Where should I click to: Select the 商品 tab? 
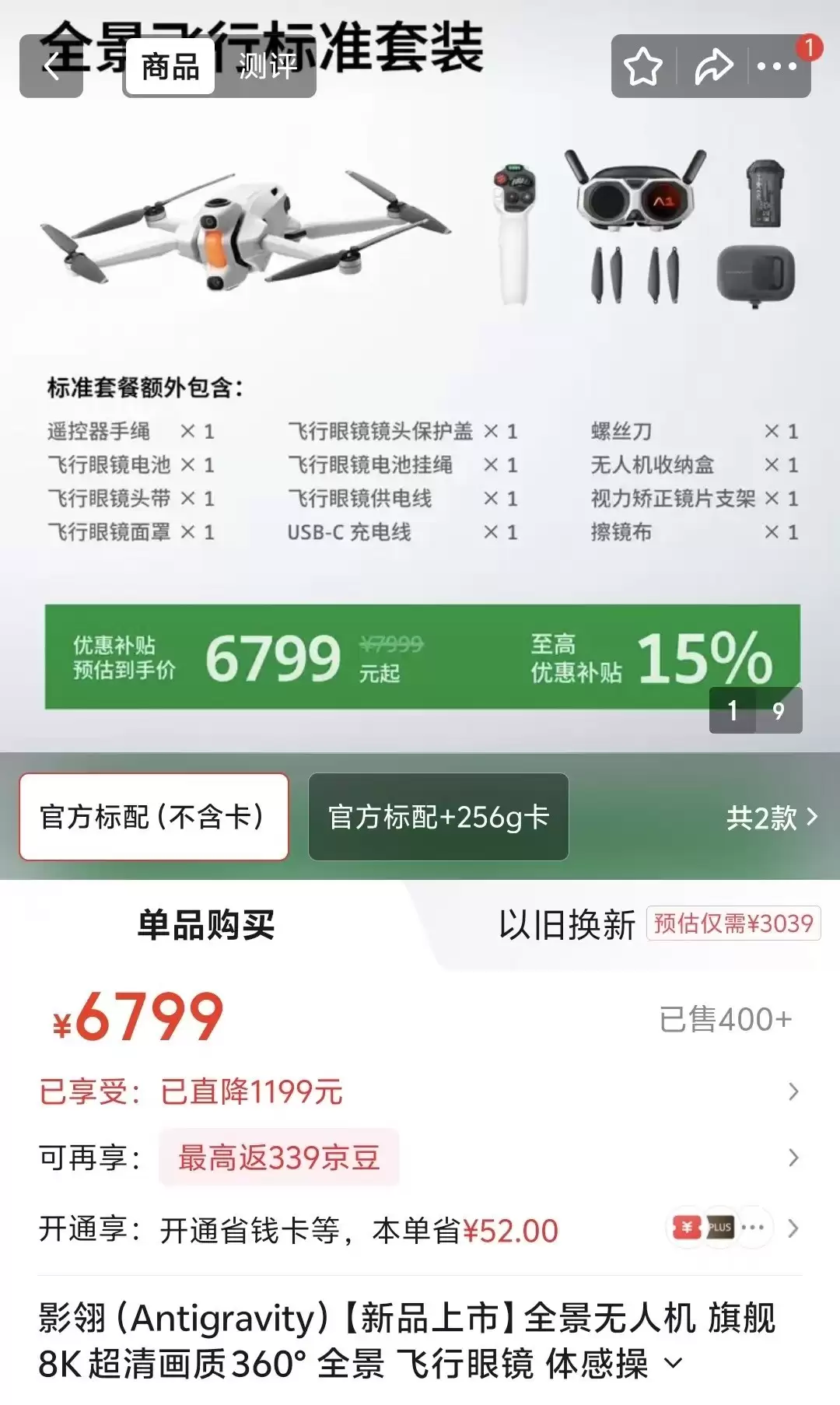(x=170, y=67)
